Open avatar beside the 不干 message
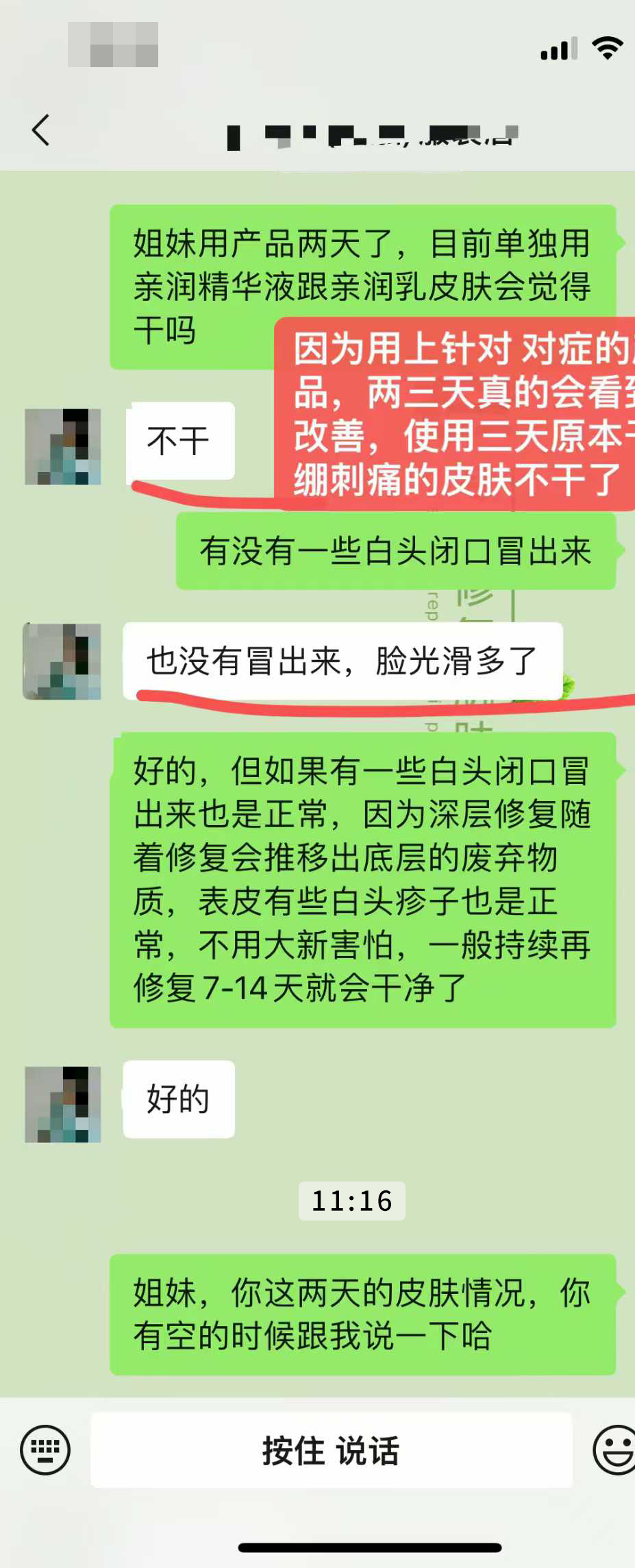The width and height of the screenshot is (635, 1568). tap(63, 447)
